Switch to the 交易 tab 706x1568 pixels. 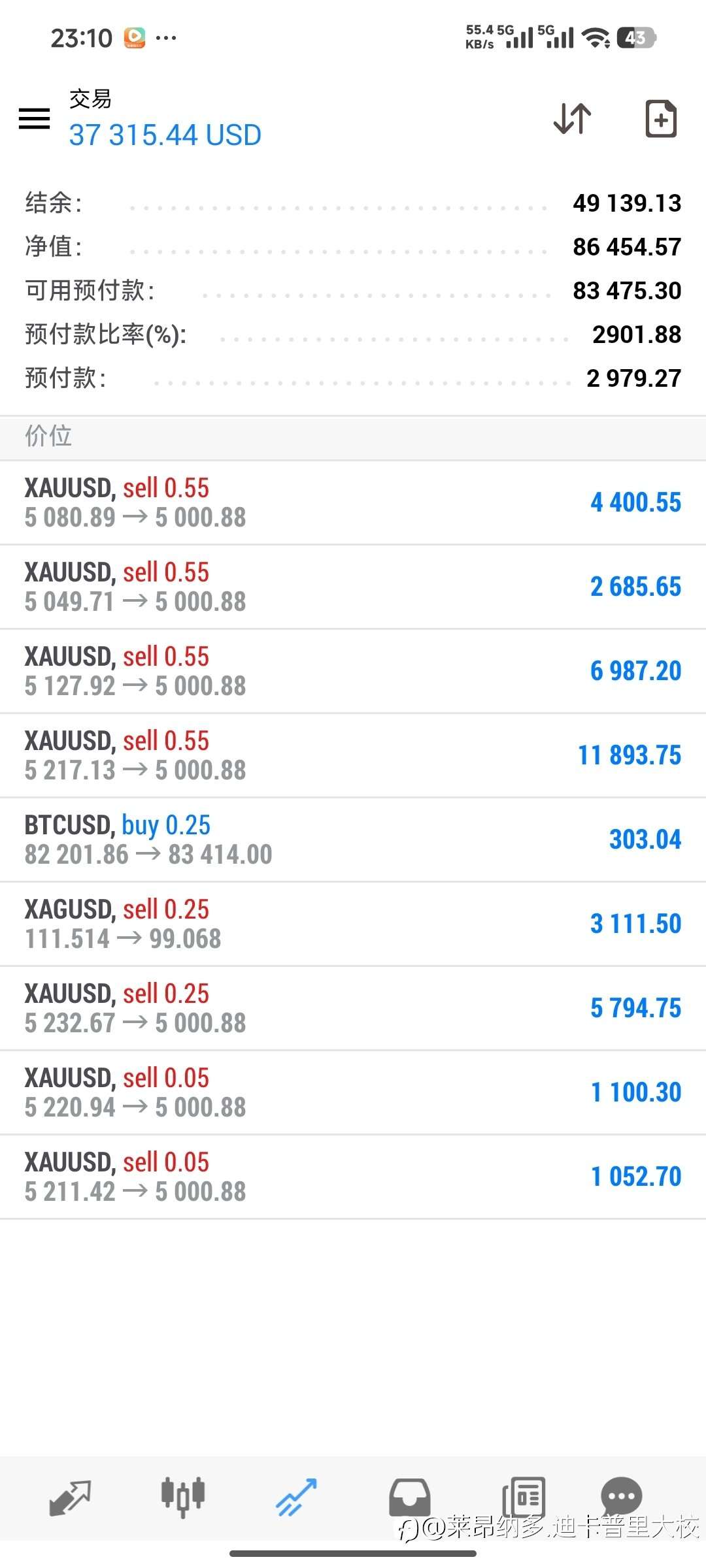[90, 99]
